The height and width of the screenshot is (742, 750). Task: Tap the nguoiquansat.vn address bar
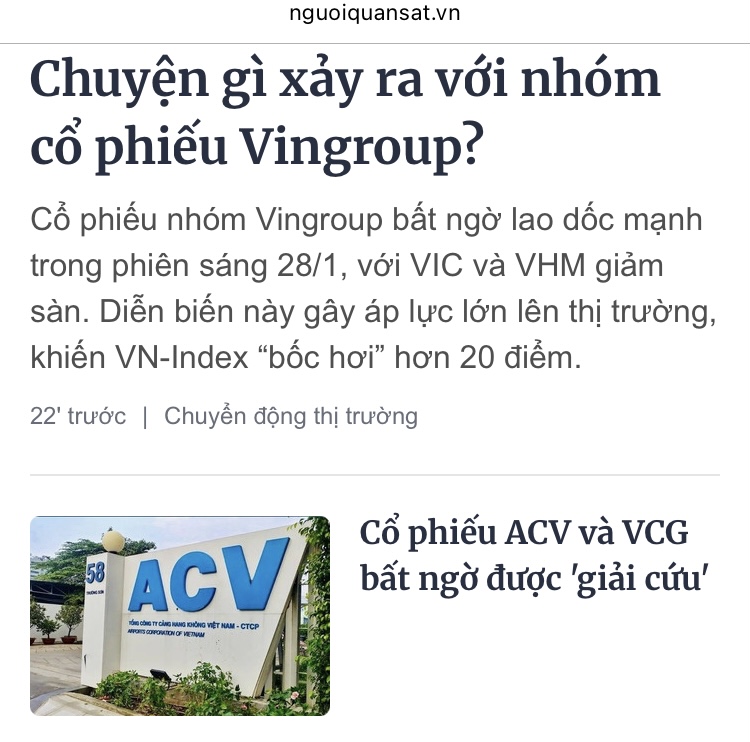tap(374, 14)
